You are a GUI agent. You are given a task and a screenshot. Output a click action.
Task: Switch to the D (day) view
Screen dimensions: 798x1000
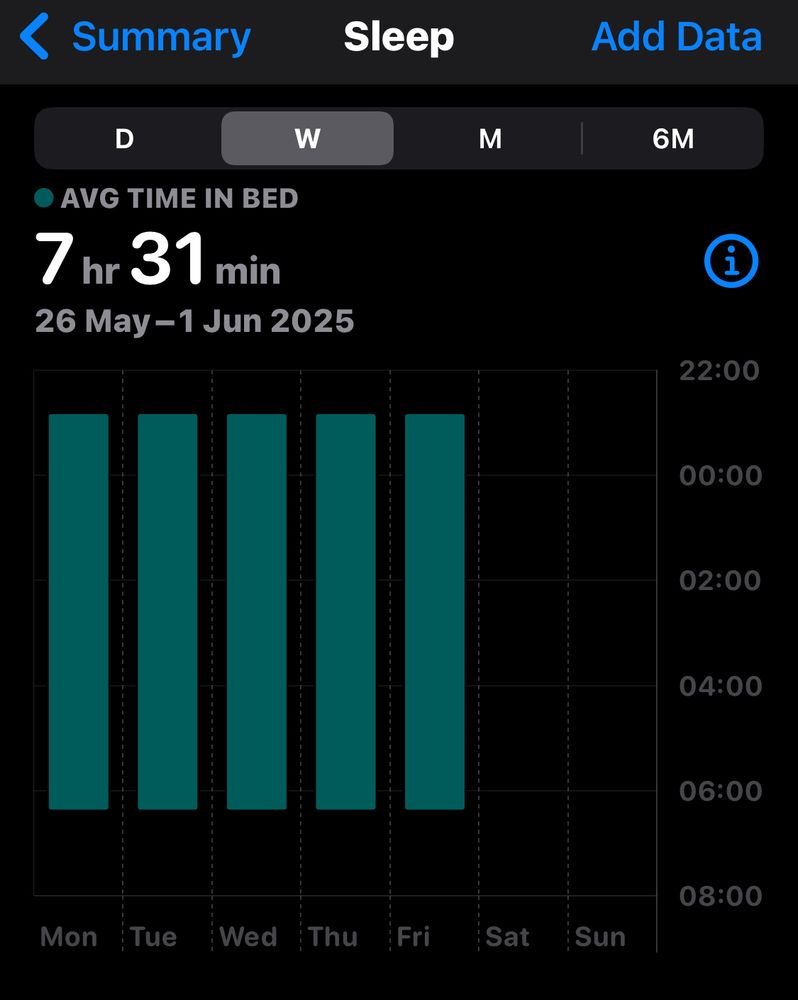click(x=124, y=139)
